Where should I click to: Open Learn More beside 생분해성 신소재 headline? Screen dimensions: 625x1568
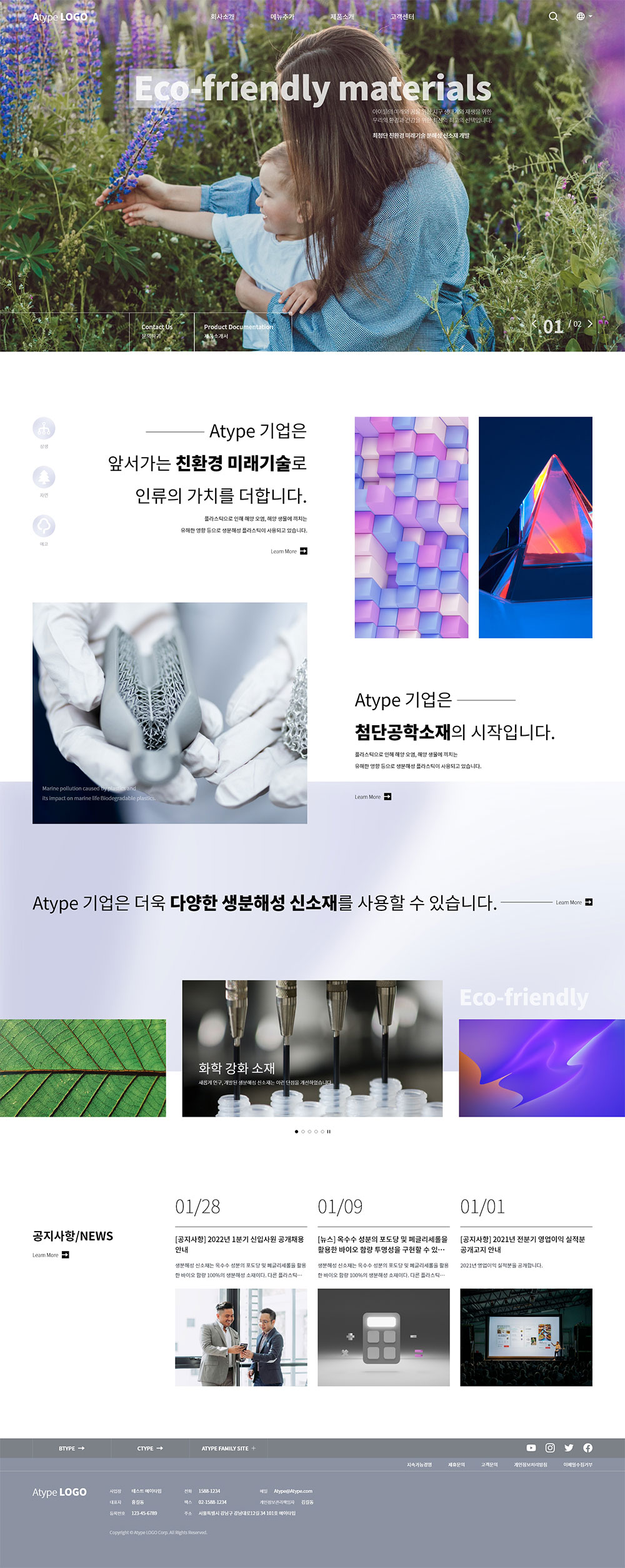[574, 903]
